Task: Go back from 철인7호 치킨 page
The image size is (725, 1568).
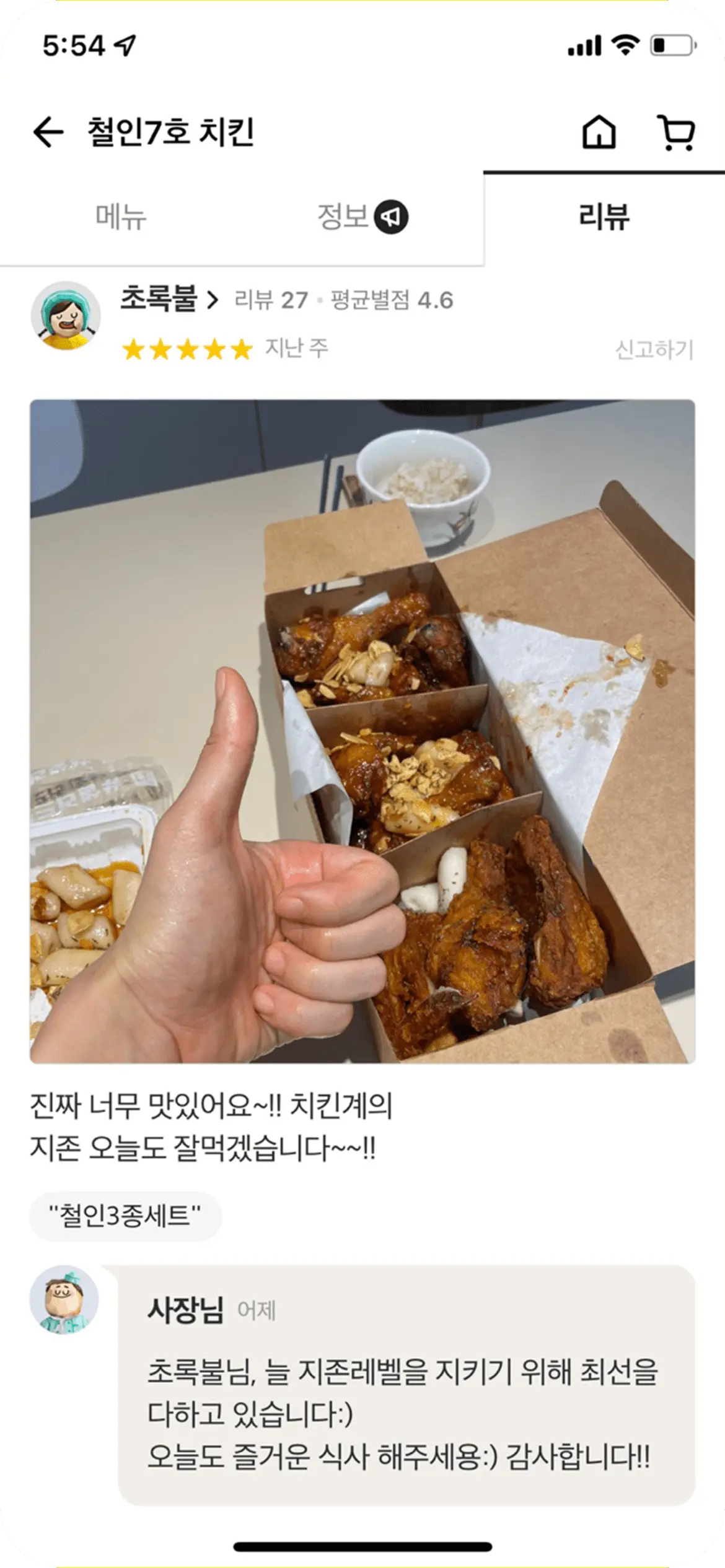Action: [48, 133]
